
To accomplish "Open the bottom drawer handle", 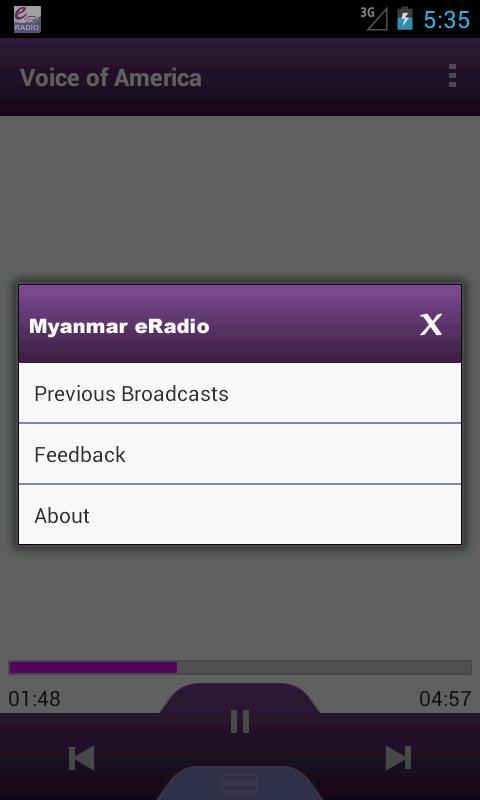I will (x=240, y=783).
